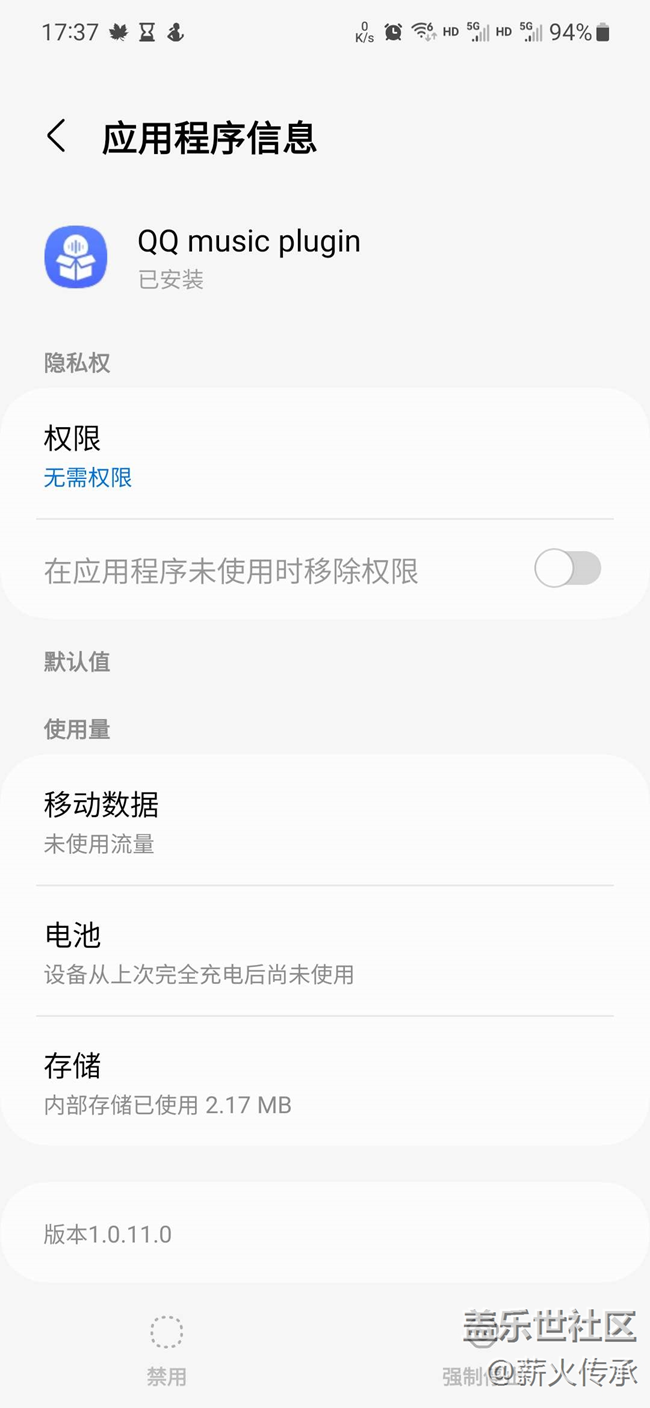Open the 权限 permissions row
Image resolution: width=650 pixels, height=1408 pixels.
coord(324,456)
